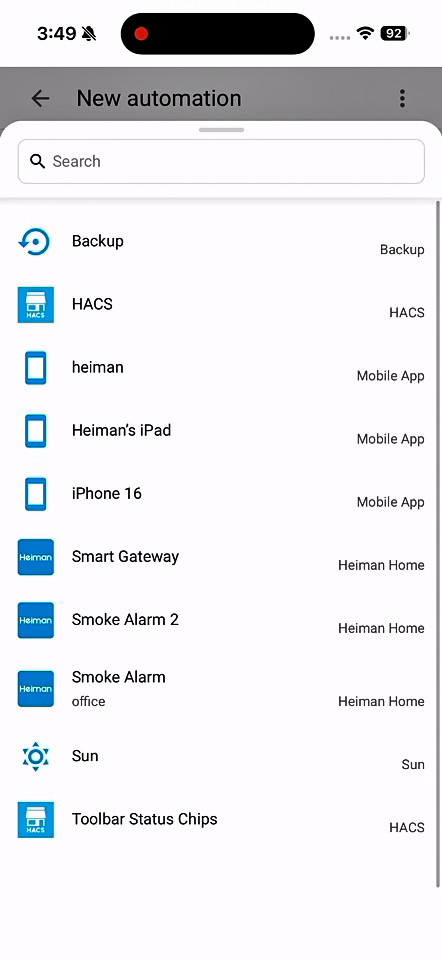This screenshot has width=442, height=960.
Task: Pick the heiman Mobile App device
Action: click(221, 368)
